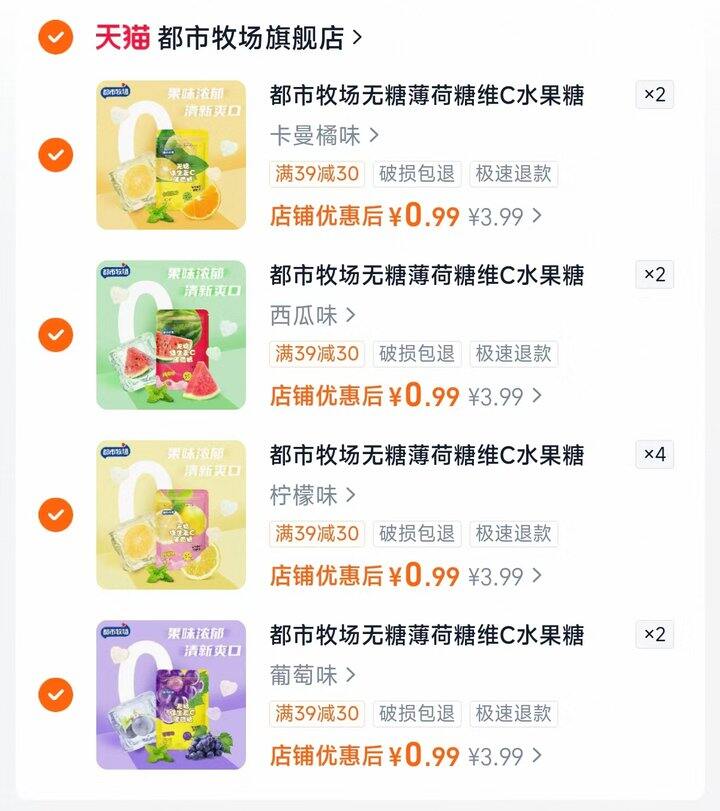The height and width of the screenshot is (811, 720).
Task: Deselect the 西瓜味 item checkbox
Action: pos(56,335)
